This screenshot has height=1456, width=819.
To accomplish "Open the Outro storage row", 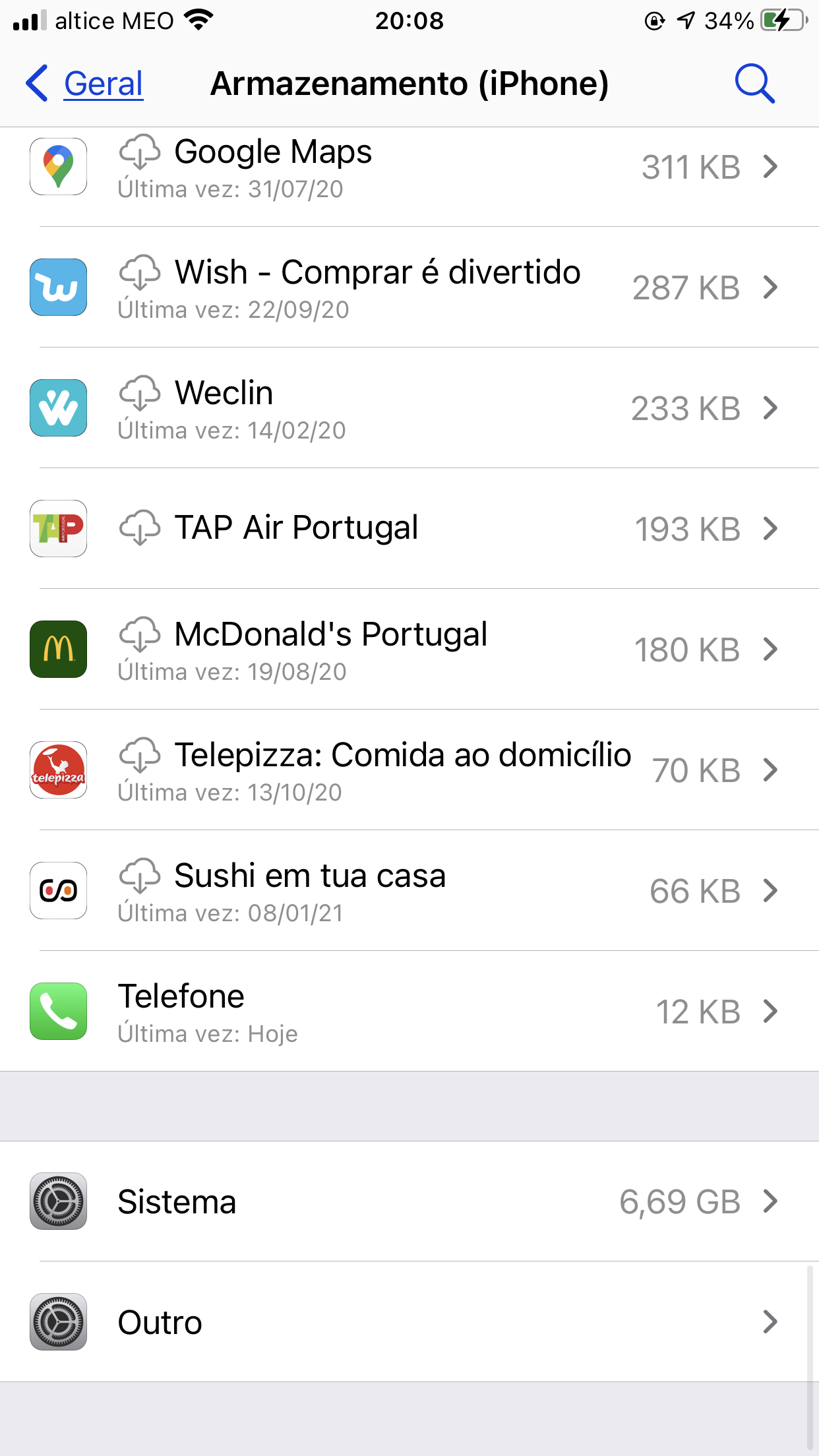I will point(409,1322).
